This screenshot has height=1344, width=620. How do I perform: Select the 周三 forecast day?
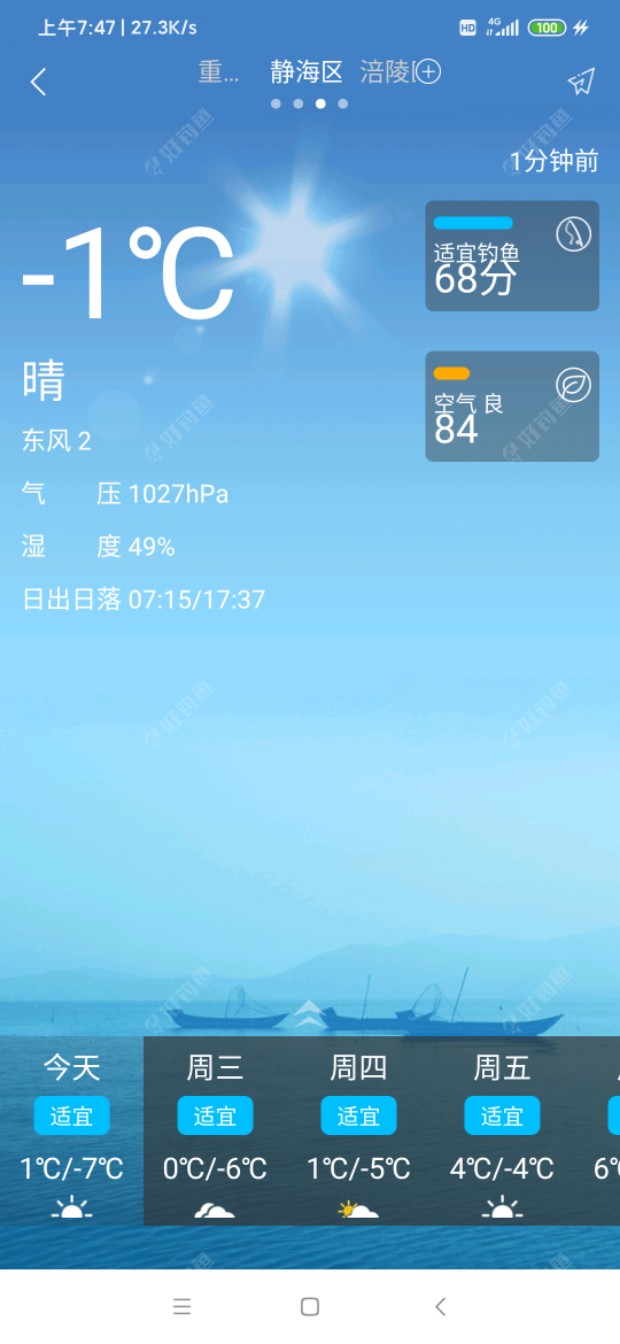(x=215, y=1130)
